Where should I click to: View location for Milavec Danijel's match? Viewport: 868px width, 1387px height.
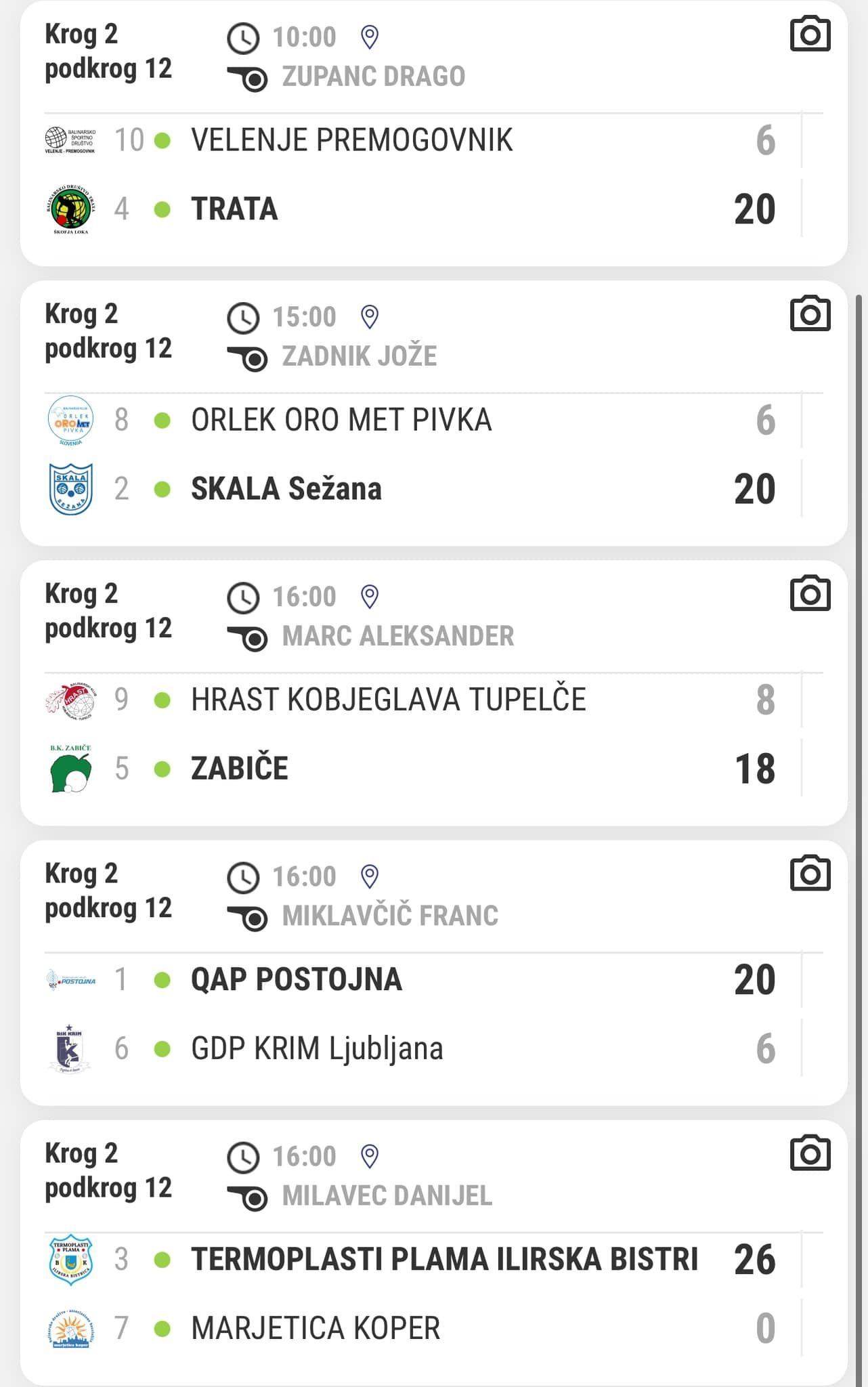370,1156
